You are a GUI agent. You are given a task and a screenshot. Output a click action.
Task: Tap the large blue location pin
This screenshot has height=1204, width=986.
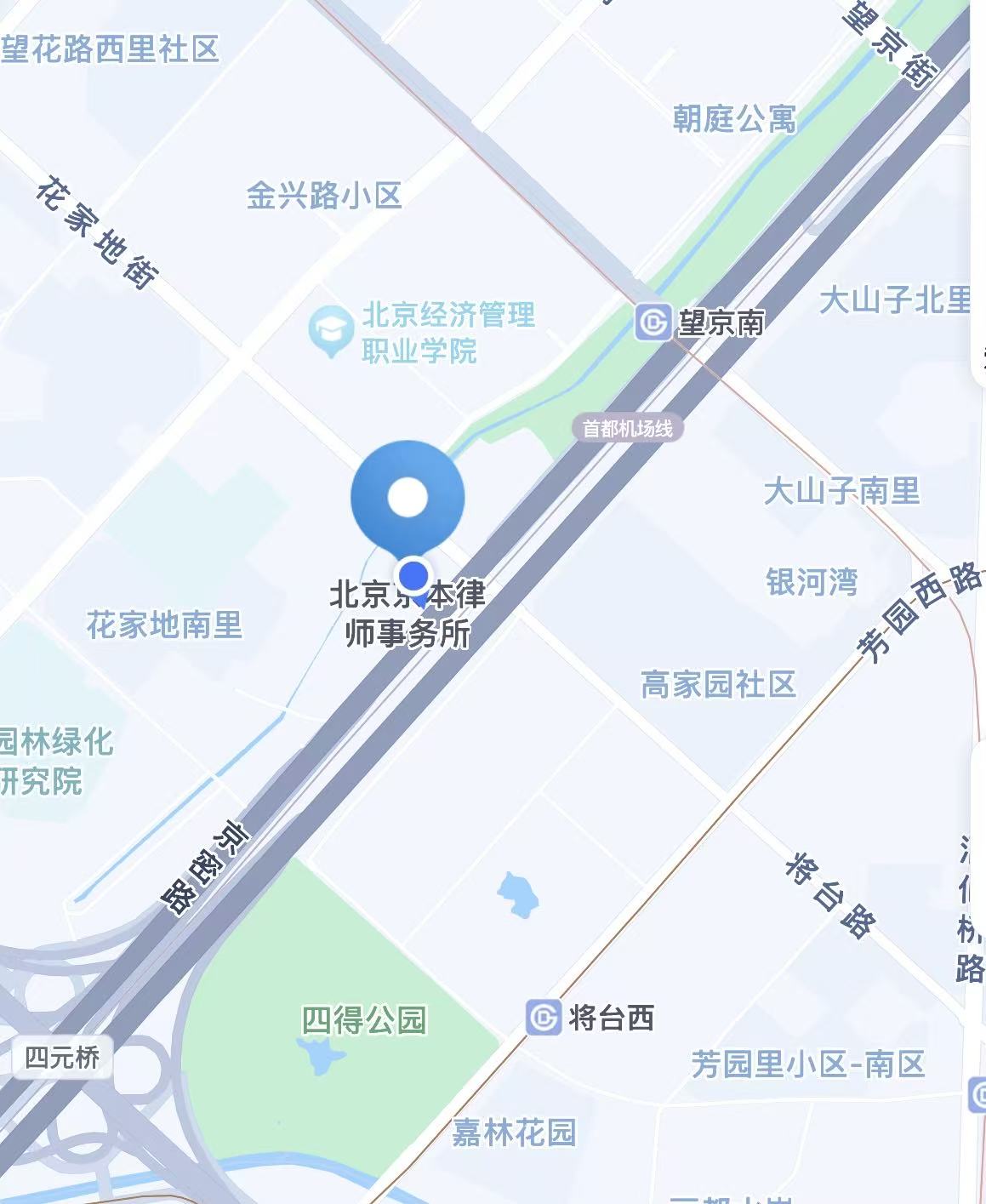pos(408,498)
